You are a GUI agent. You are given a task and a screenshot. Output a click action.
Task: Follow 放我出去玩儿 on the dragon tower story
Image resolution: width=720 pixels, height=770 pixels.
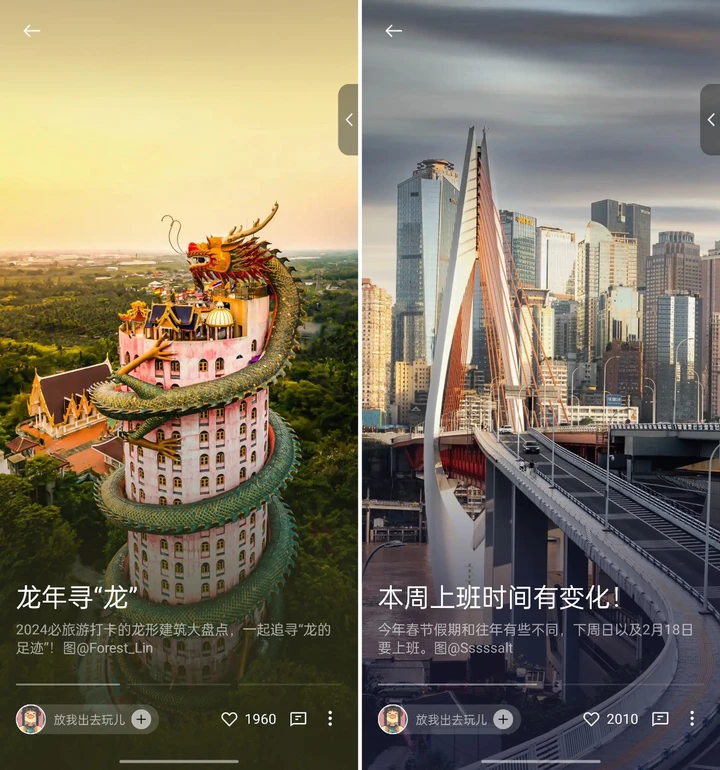(x=141, y=719)
